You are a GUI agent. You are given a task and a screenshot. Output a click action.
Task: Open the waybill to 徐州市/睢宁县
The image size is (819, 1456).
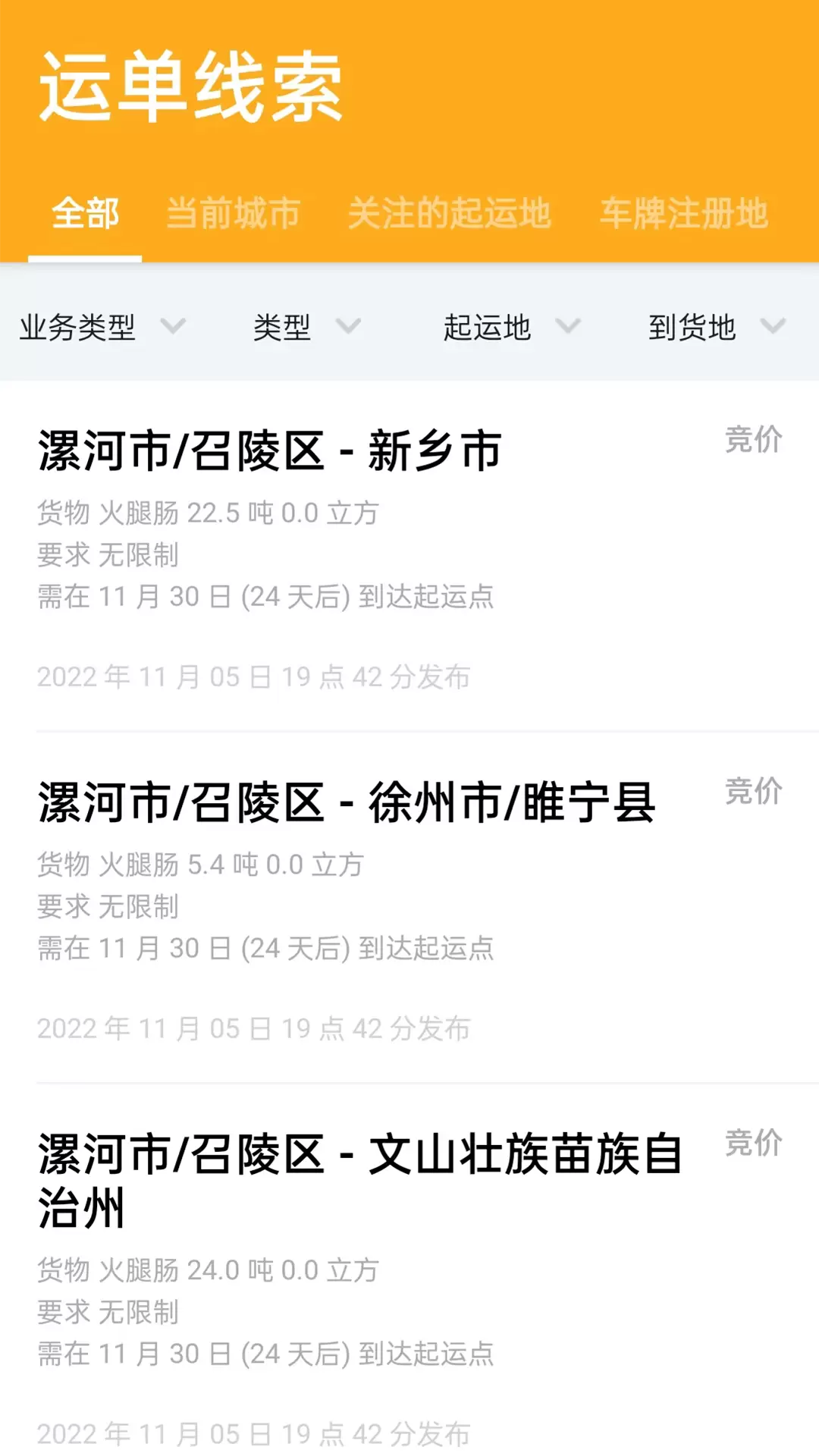tap(409, 908)
